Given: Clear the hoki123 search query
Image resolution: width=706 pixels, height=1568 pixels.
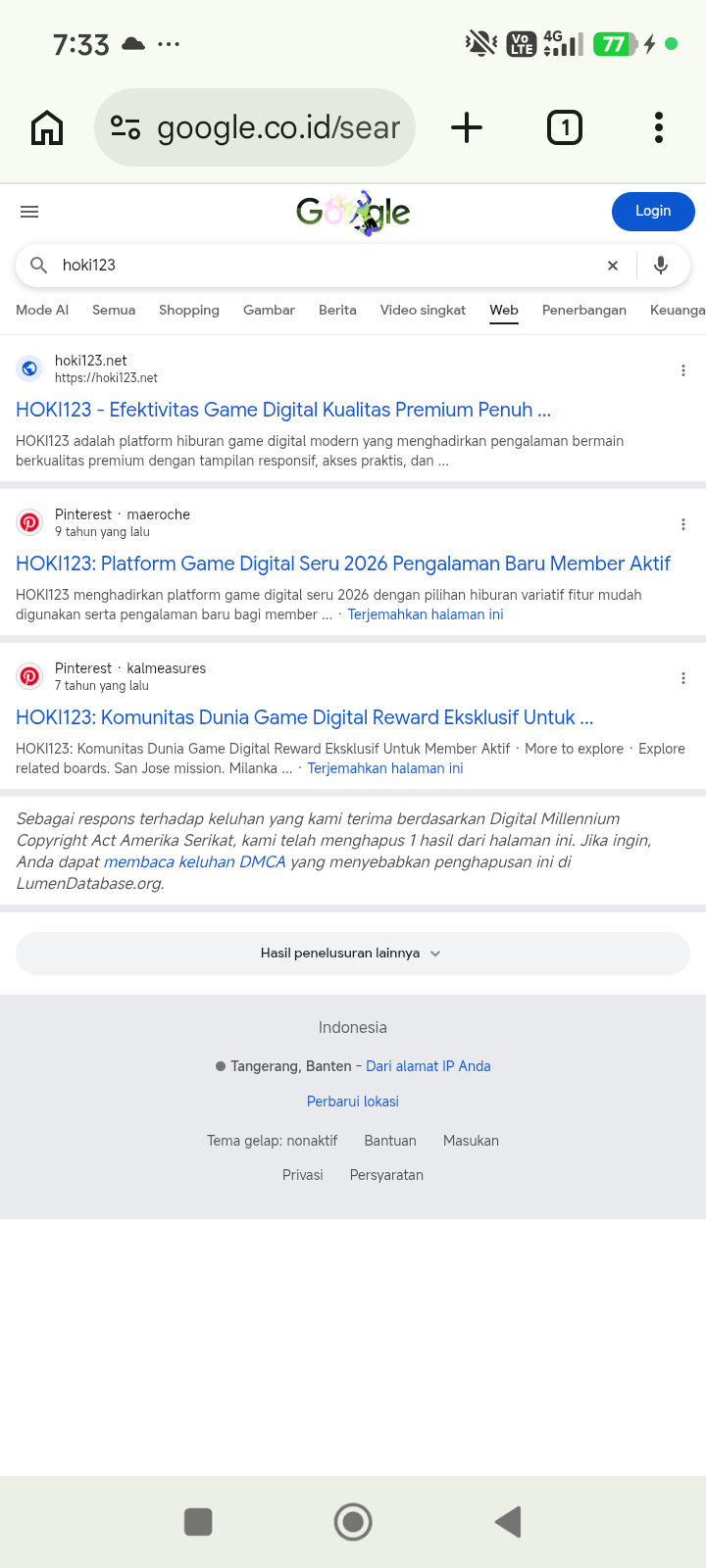Looking at the screenshot, I should tap(613, 266).
